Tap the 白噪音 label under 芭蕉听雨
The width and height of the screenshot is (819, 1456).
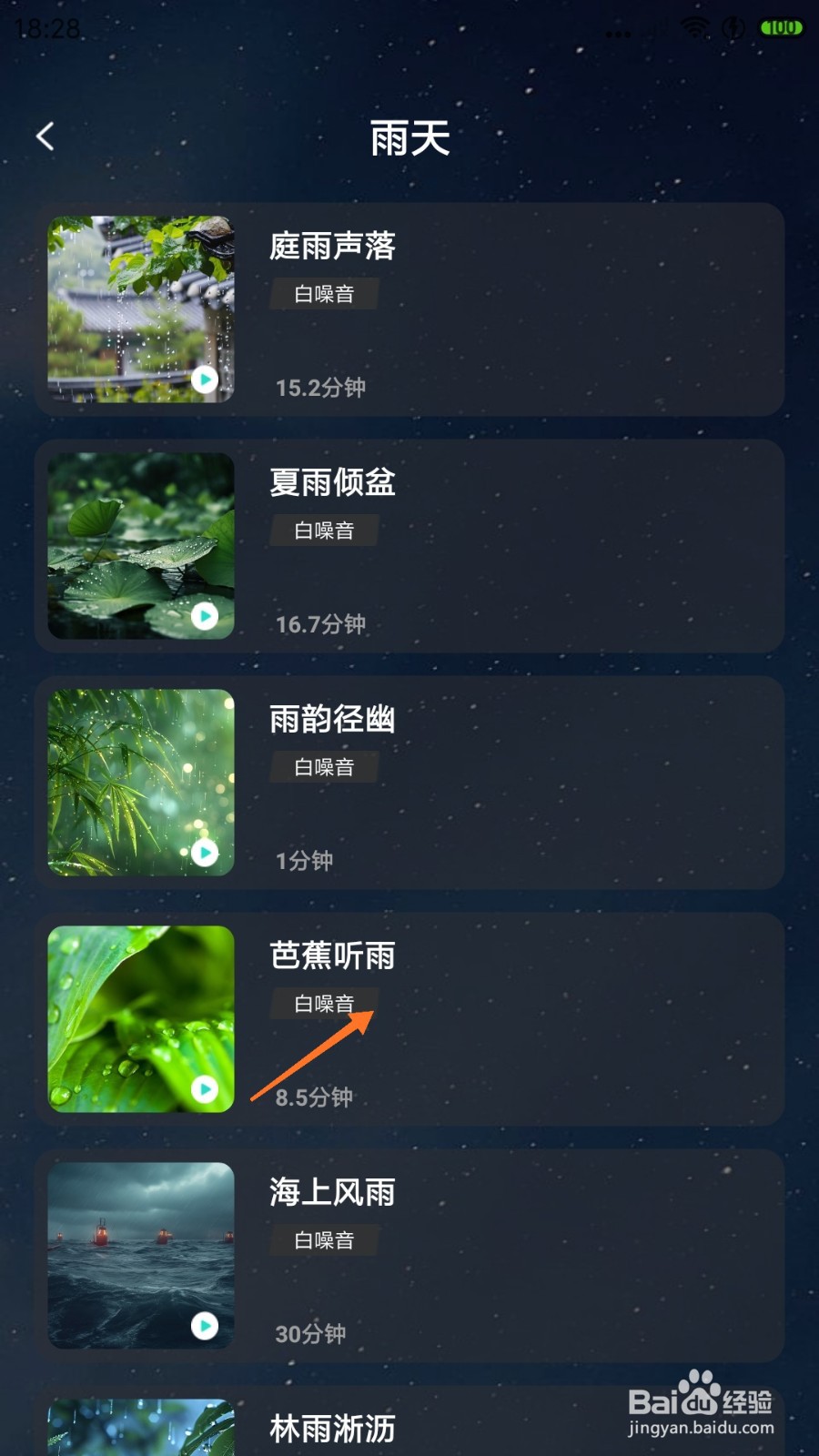(x=324, y=1004)
